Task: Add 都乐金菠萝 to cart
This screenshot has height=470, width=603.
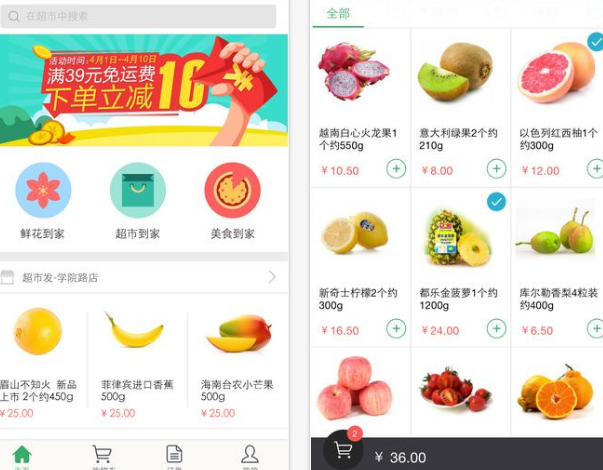Action: pos(496,328)
